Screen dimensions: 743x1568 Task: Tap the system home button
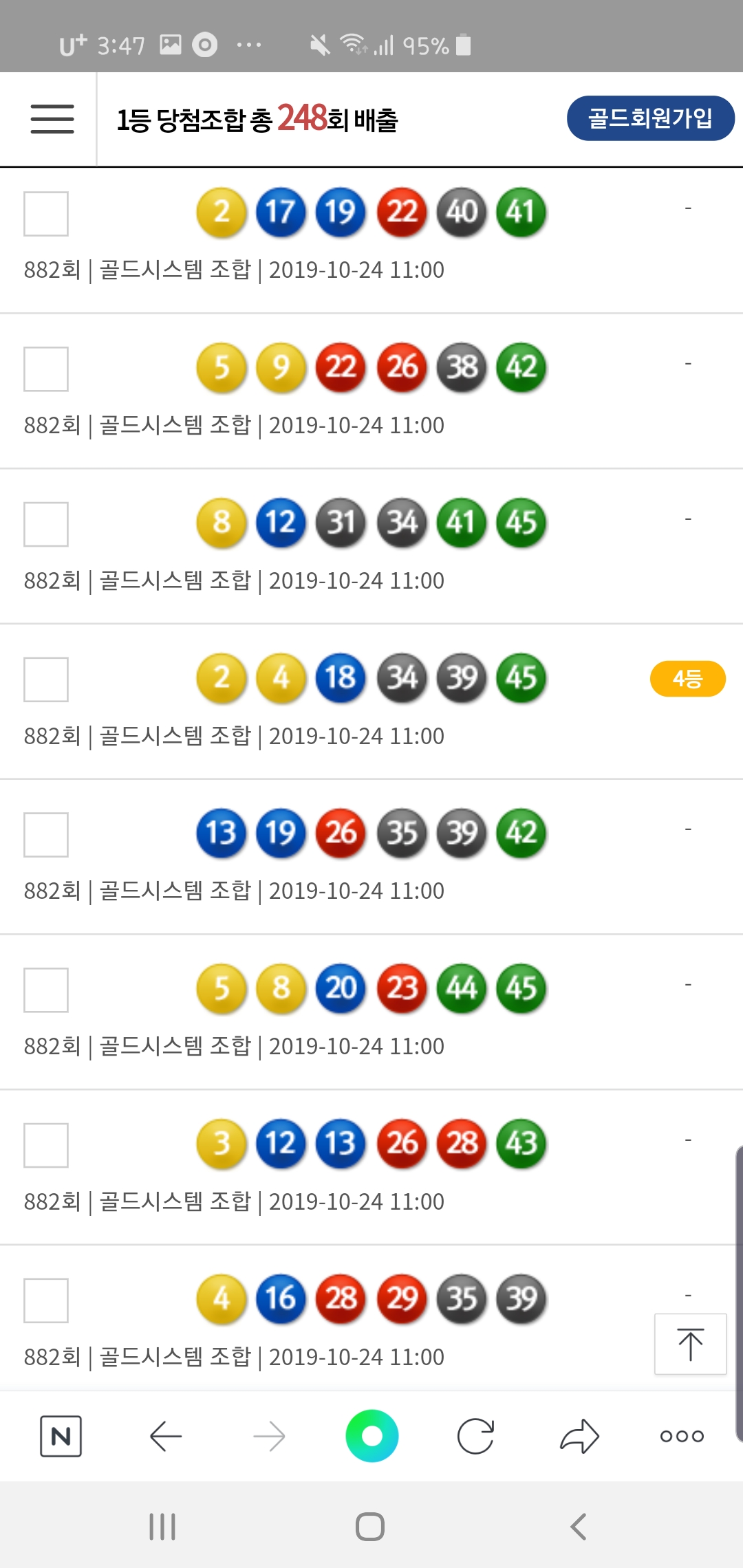[370, 1527]
